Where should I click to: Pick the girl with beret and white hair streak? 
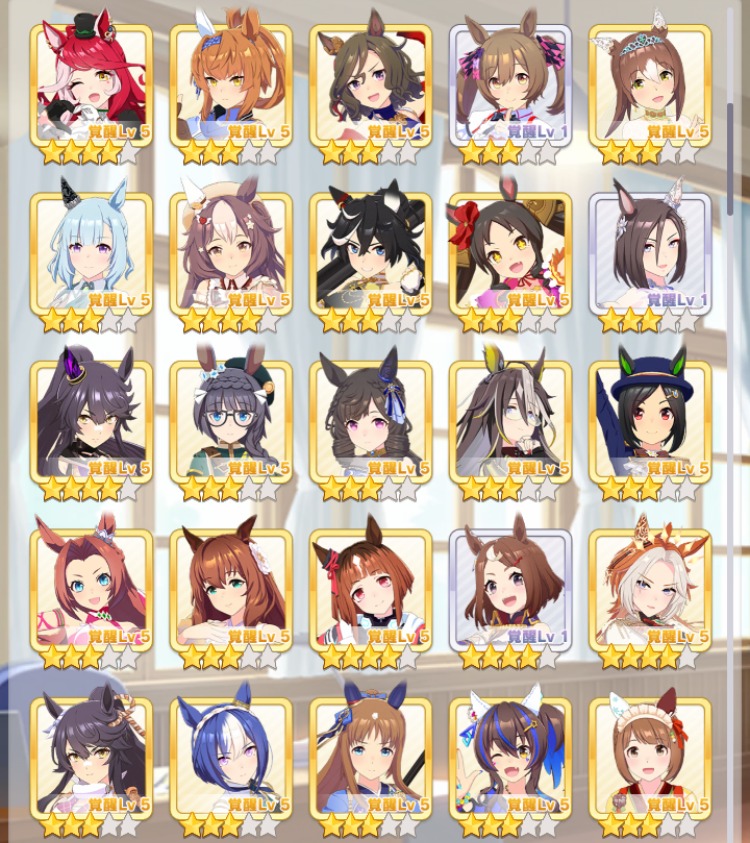coord(231,252)
